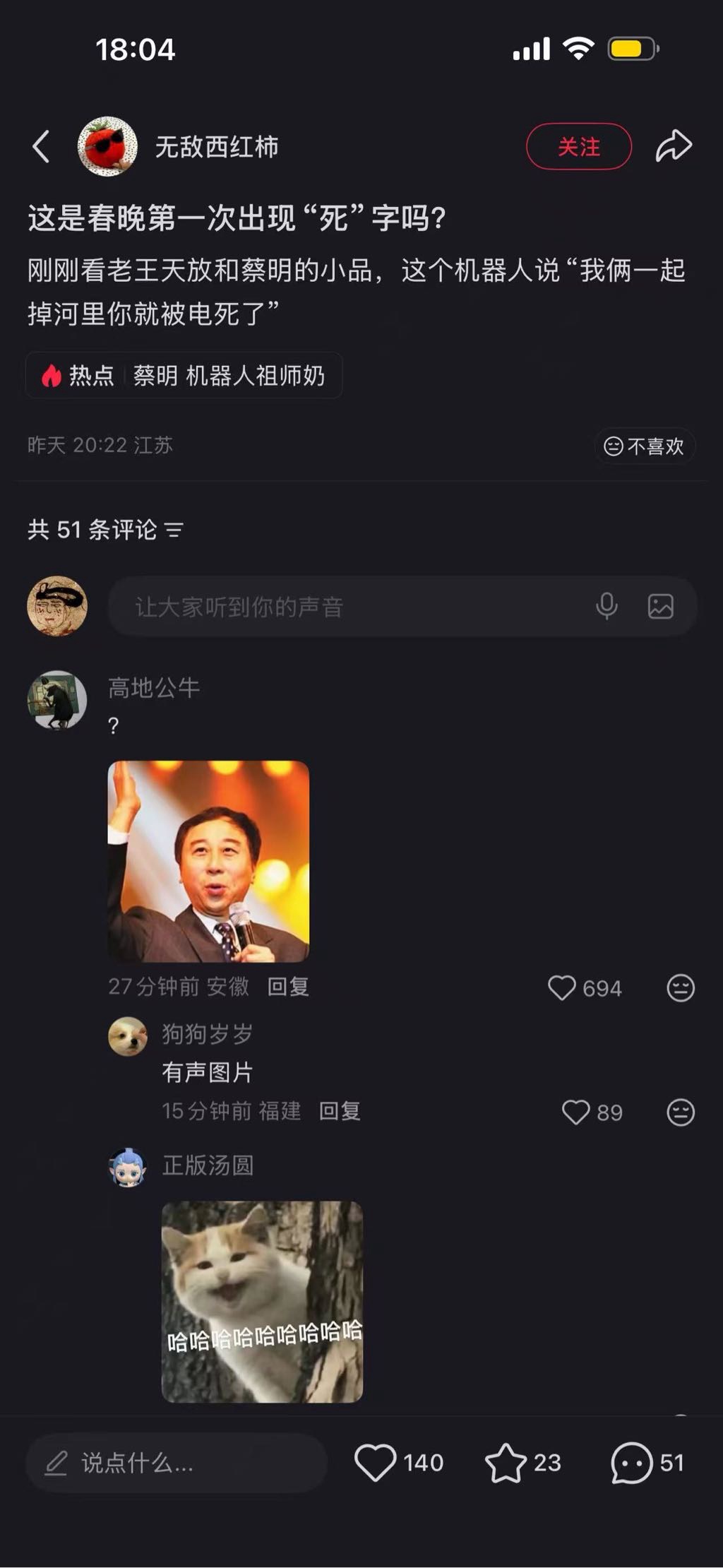Share this post via arrow icon

674,146
